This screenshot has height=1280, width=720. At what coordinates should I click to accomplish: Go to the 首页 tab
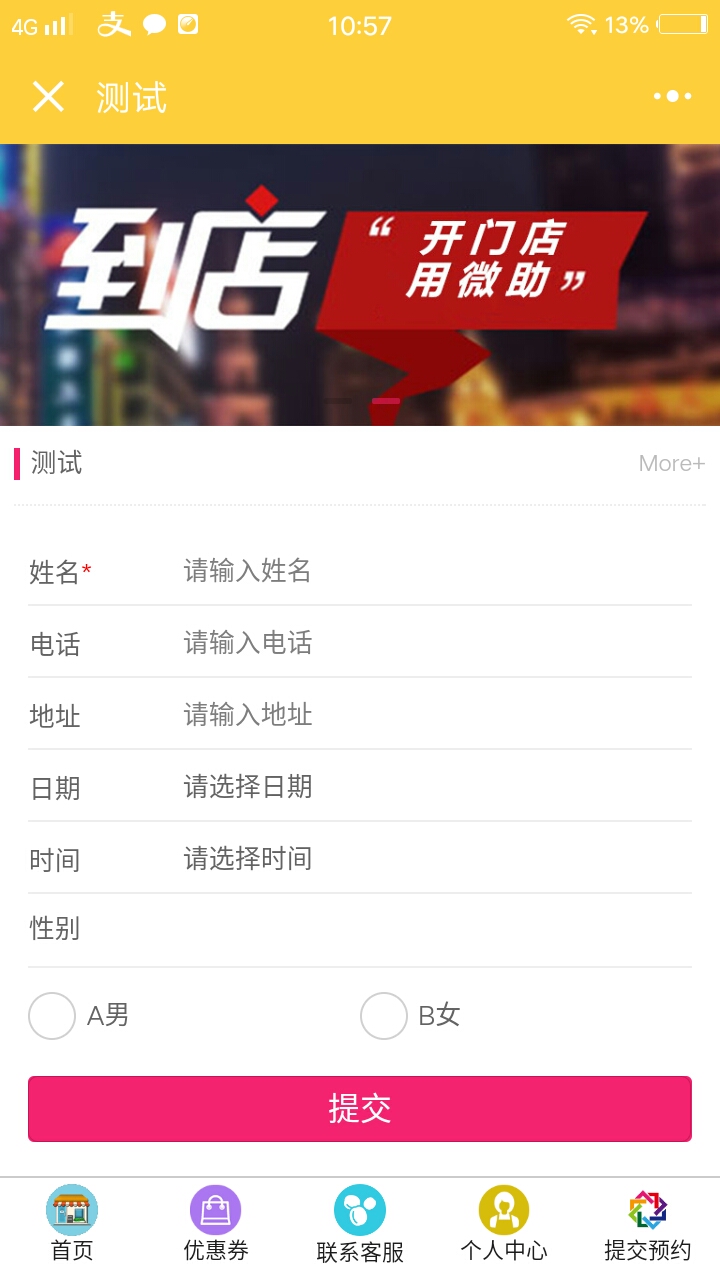(72, 1224)
